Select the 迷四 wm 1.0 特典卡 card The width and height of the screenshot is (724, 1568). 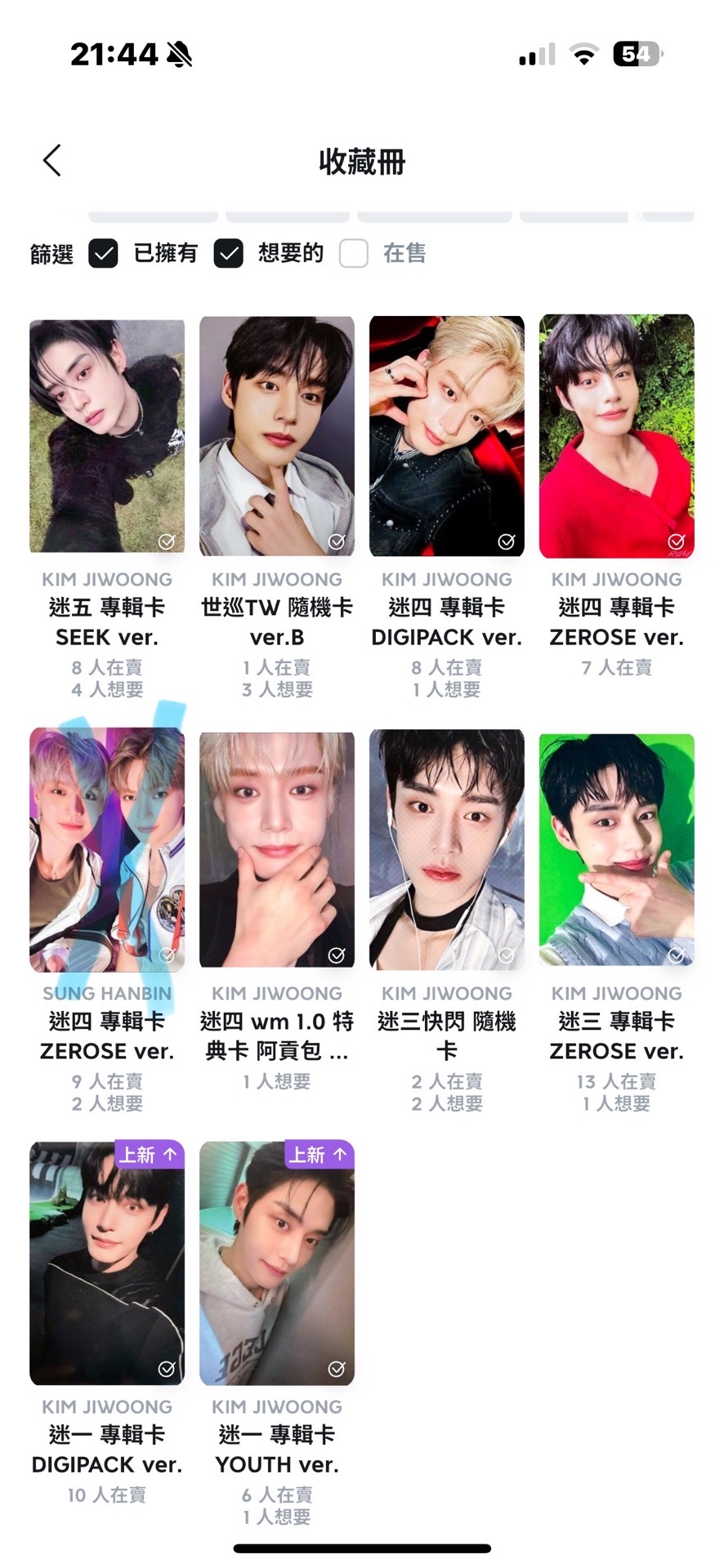277,849
